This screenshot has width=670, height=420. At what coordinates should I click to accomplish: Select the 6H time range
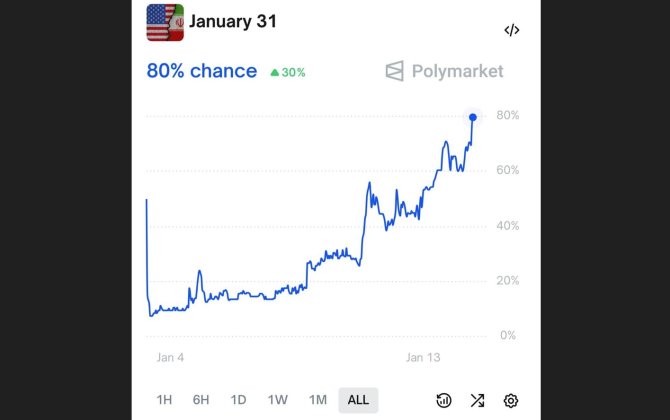coord(201,400)
